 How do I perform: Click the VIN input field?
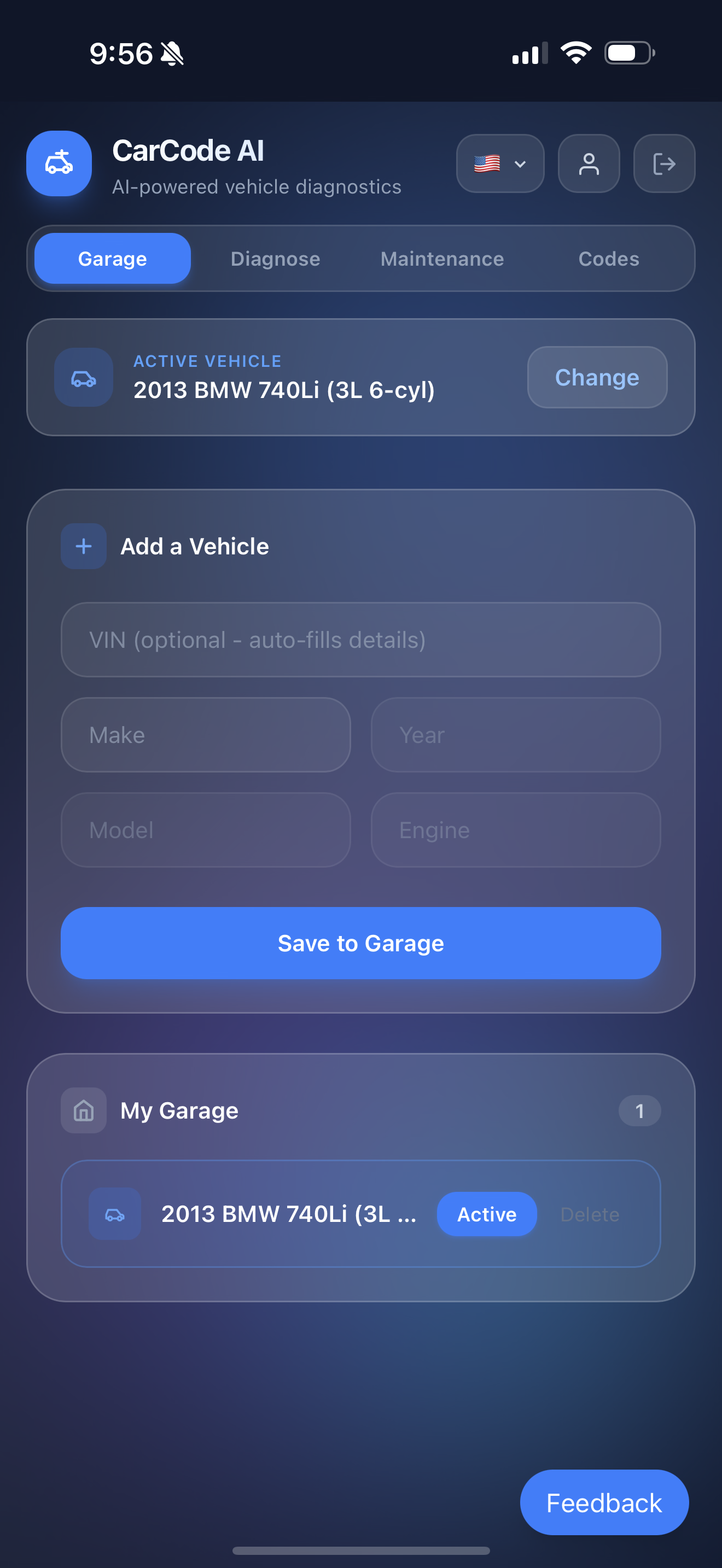click(360, 640)
